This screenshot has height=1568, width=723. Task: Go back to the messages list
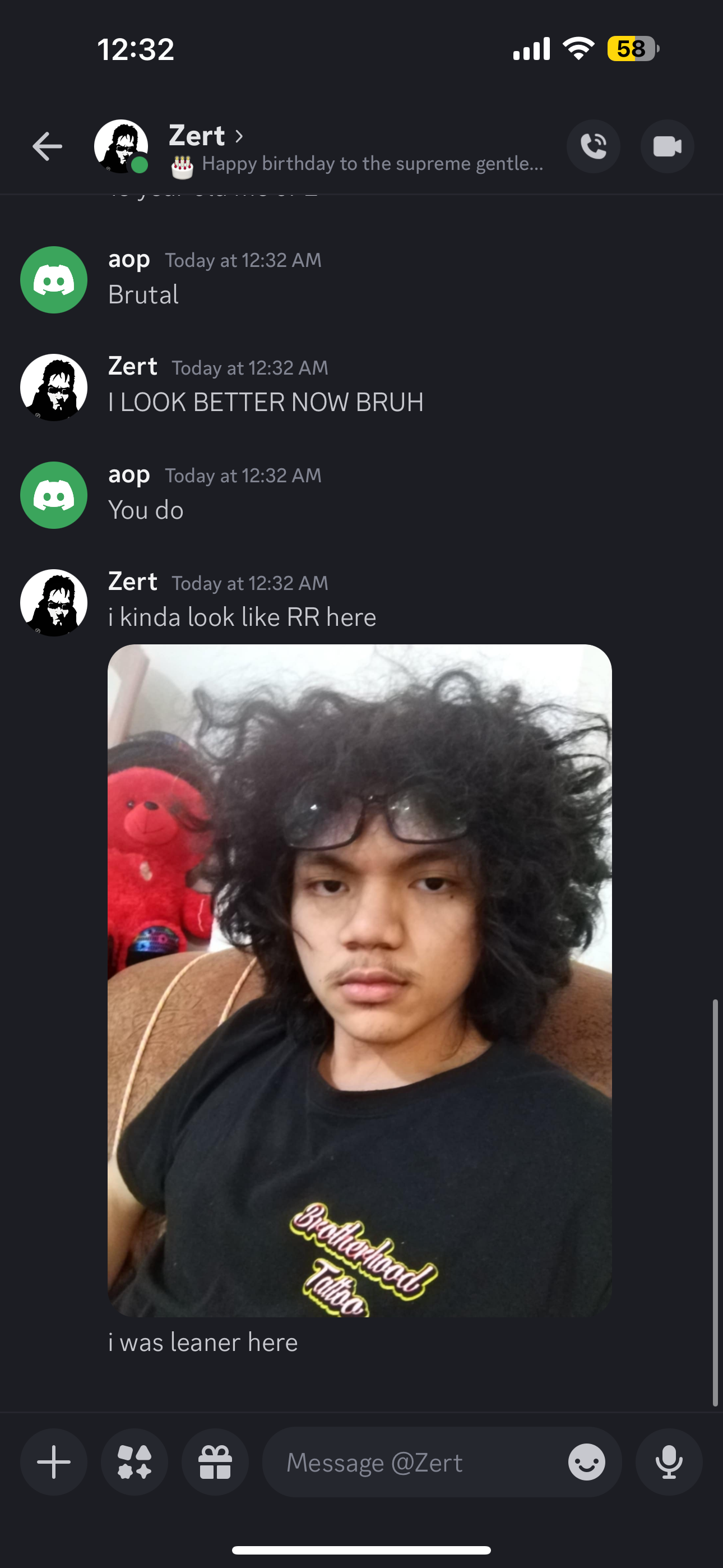pos(47,147)
